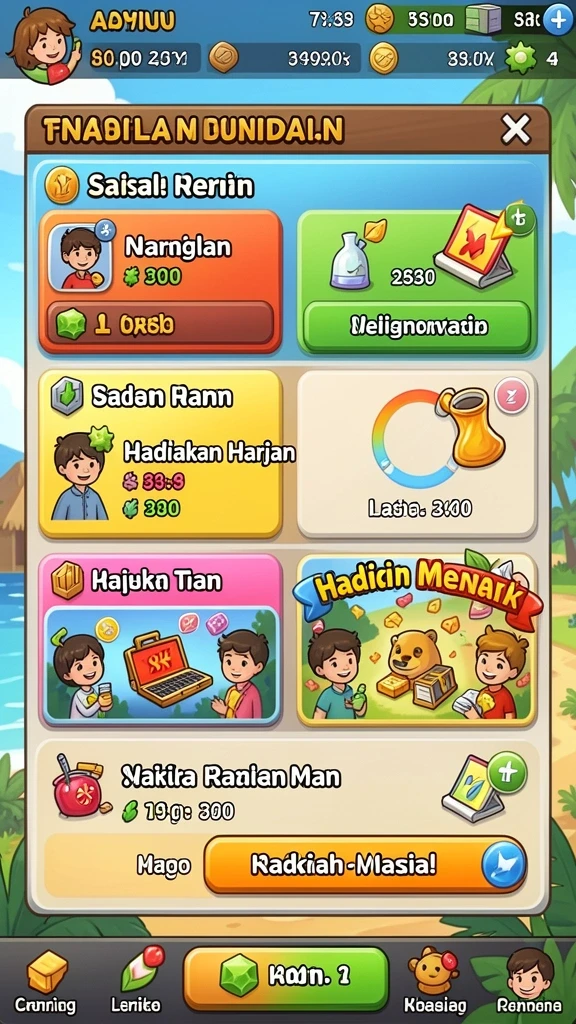Switch to the Cruning tab
This screenshot has height=1024, width=576.
coord(45,982)
